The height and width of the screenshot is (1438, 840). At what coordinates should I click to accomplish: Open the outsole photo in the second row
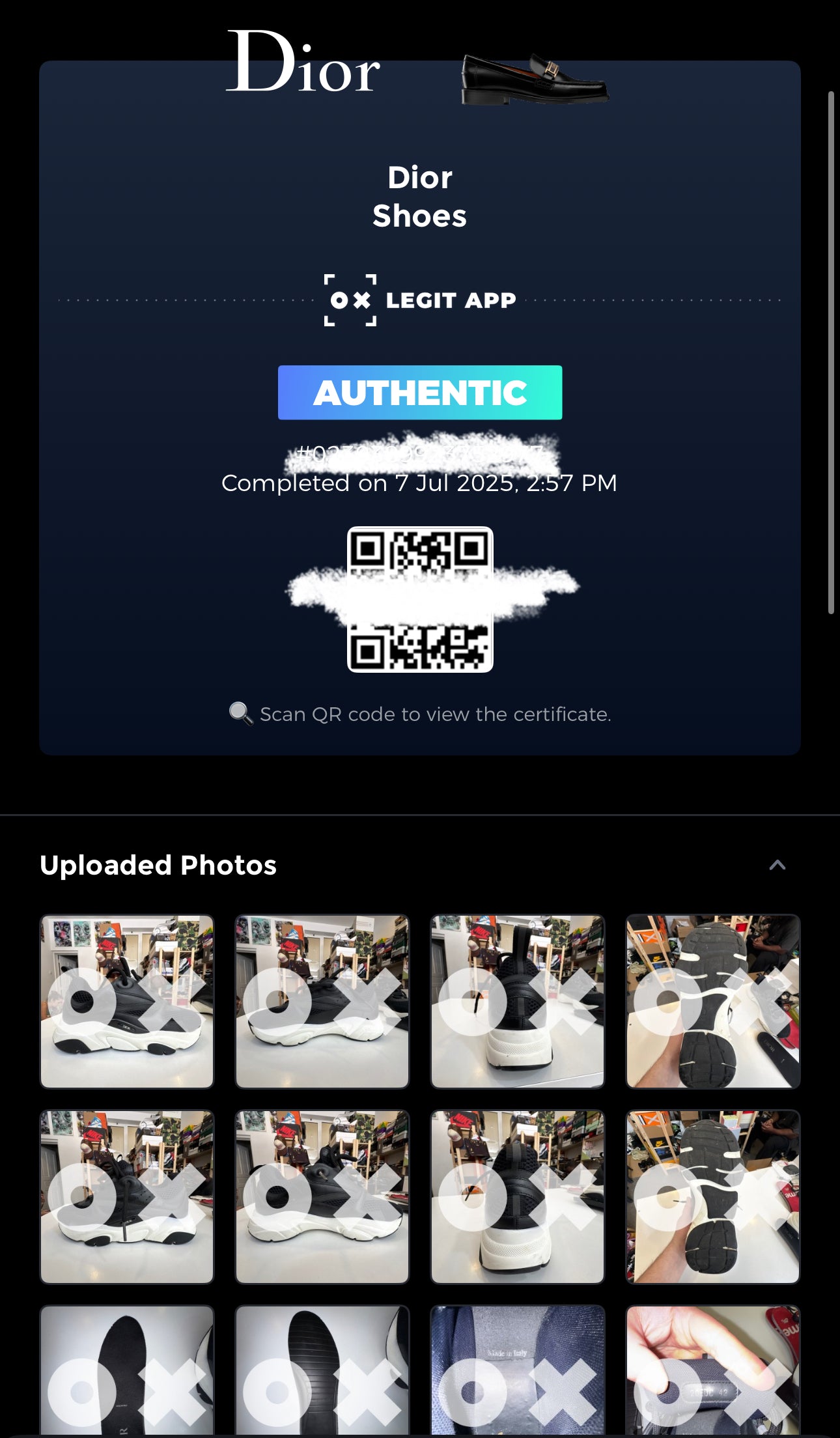(713, 1197)
